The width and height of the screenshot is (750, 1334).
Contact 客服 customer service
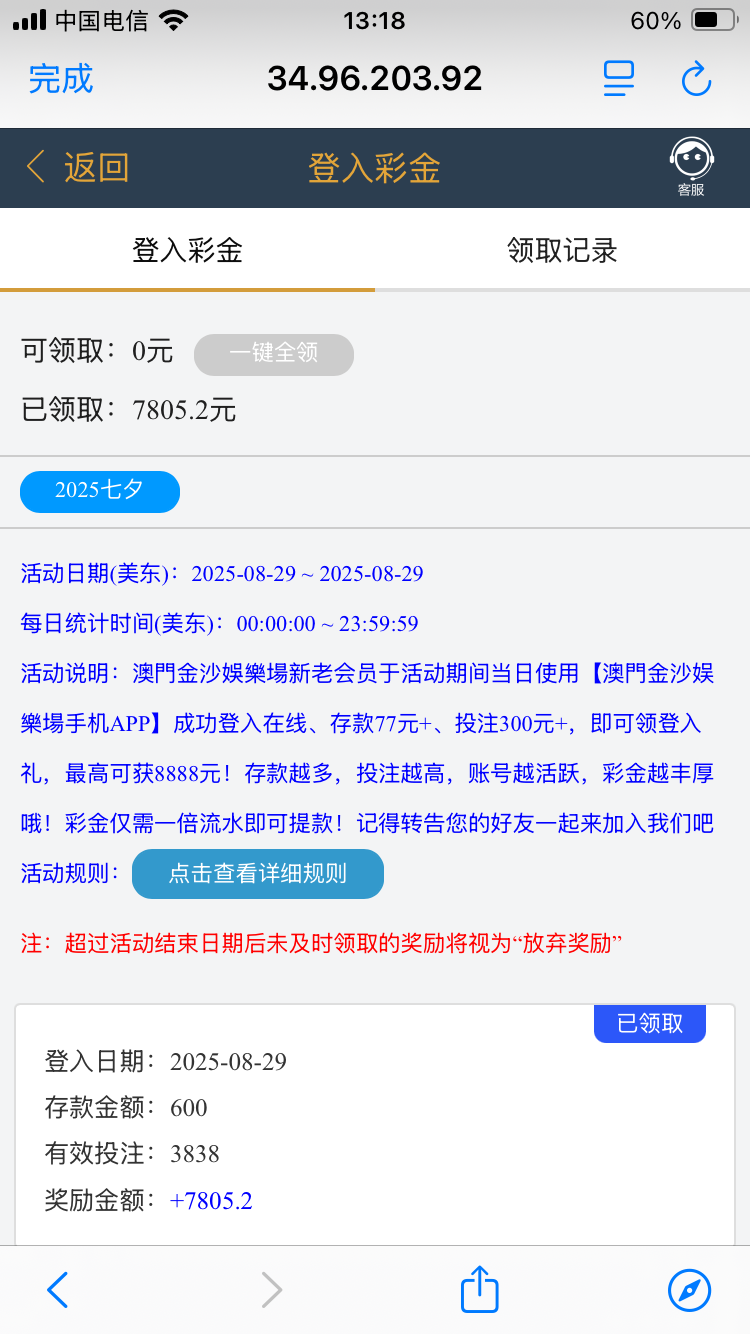[x=691, y=167]
